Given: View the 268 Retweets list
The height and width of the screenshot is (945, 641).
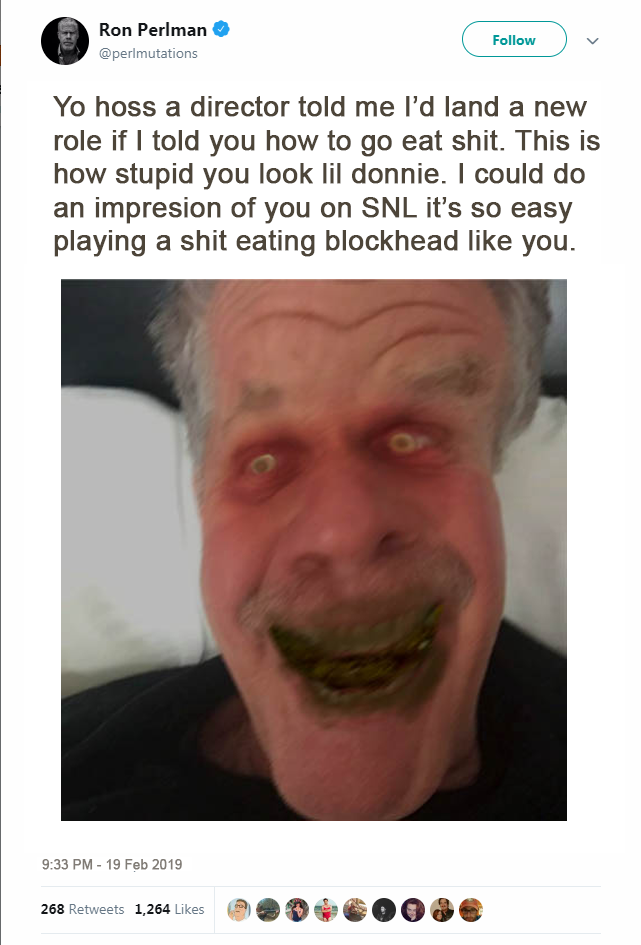Looking at the screenshot, I should (82, 909).
